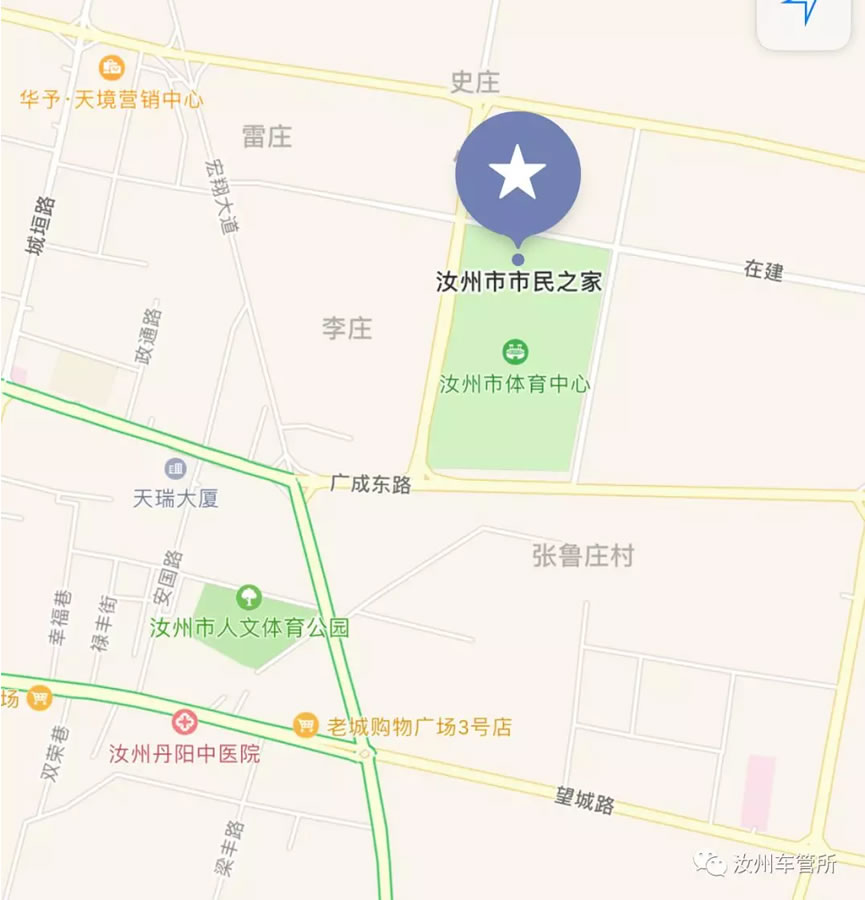Tap the sports center icon in the green area
This screenshot has width=865, height=900.
coord(515,353)
